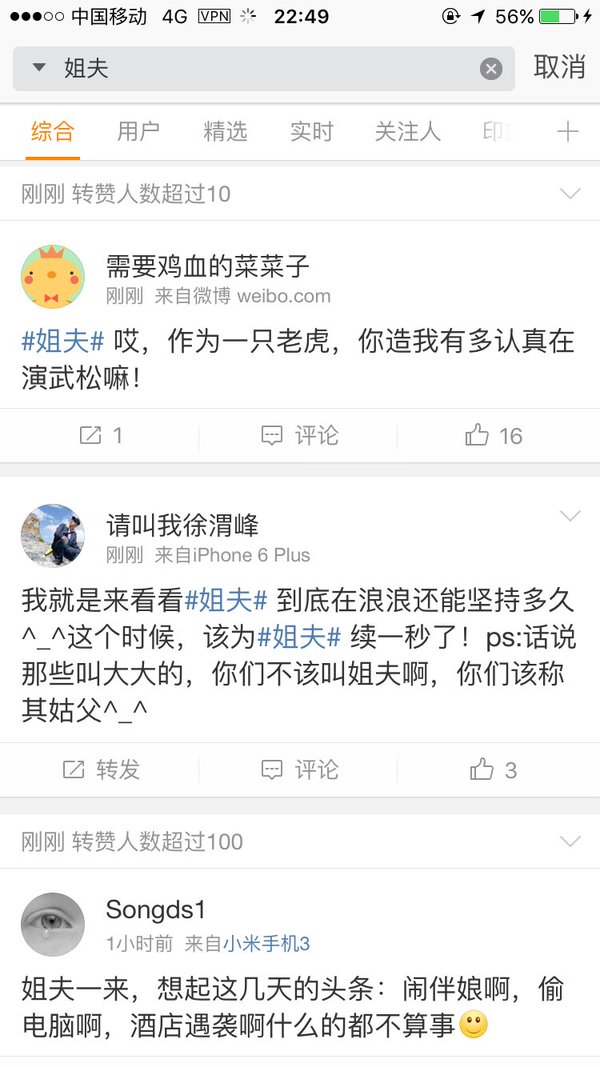Open 请叫我徐渭峰's profile avatar
Screen dimensions: 600x1067
tap(53, 536)
